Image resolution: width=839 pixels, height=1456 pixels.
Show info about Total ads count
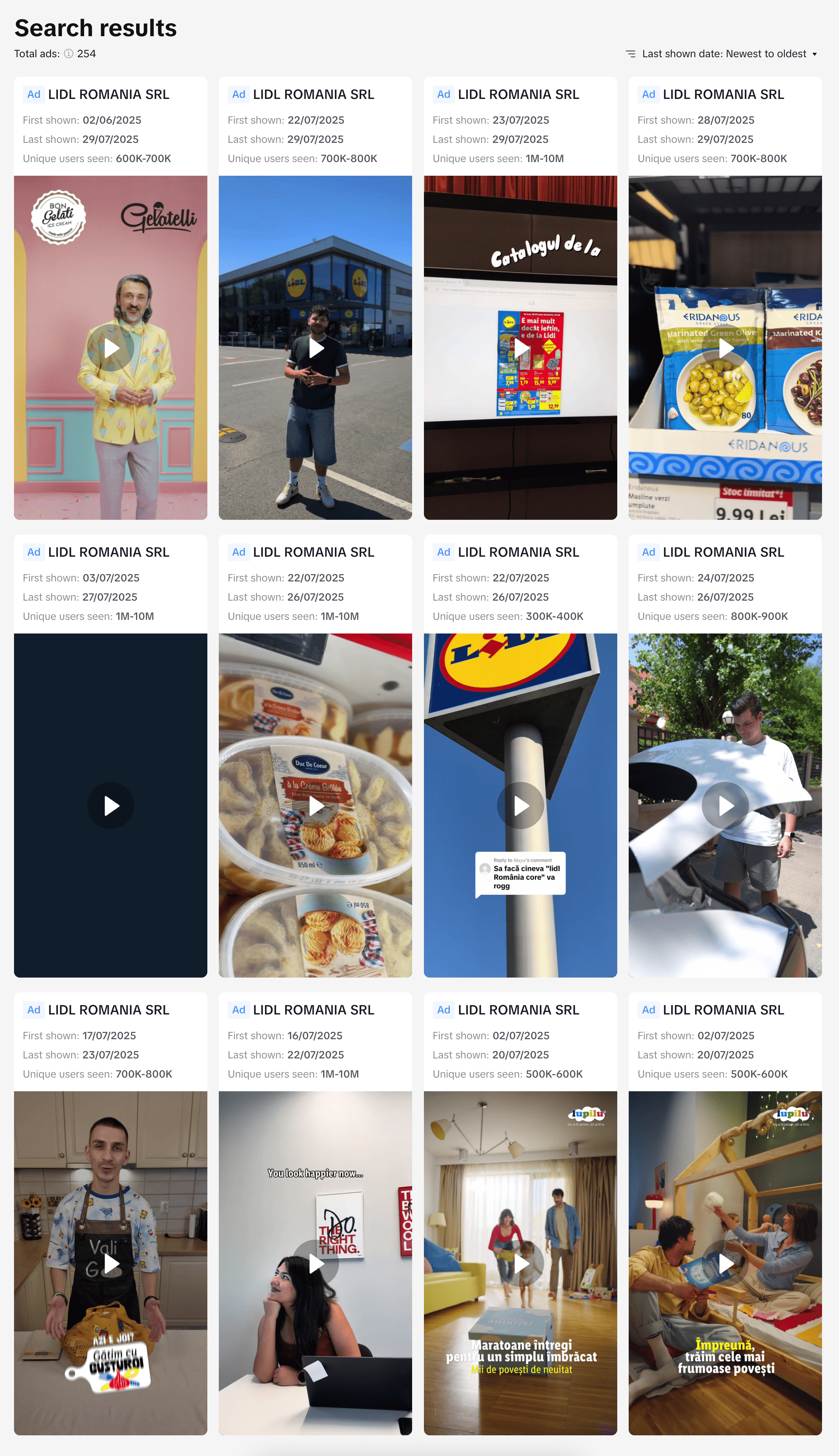coord(69,54)
